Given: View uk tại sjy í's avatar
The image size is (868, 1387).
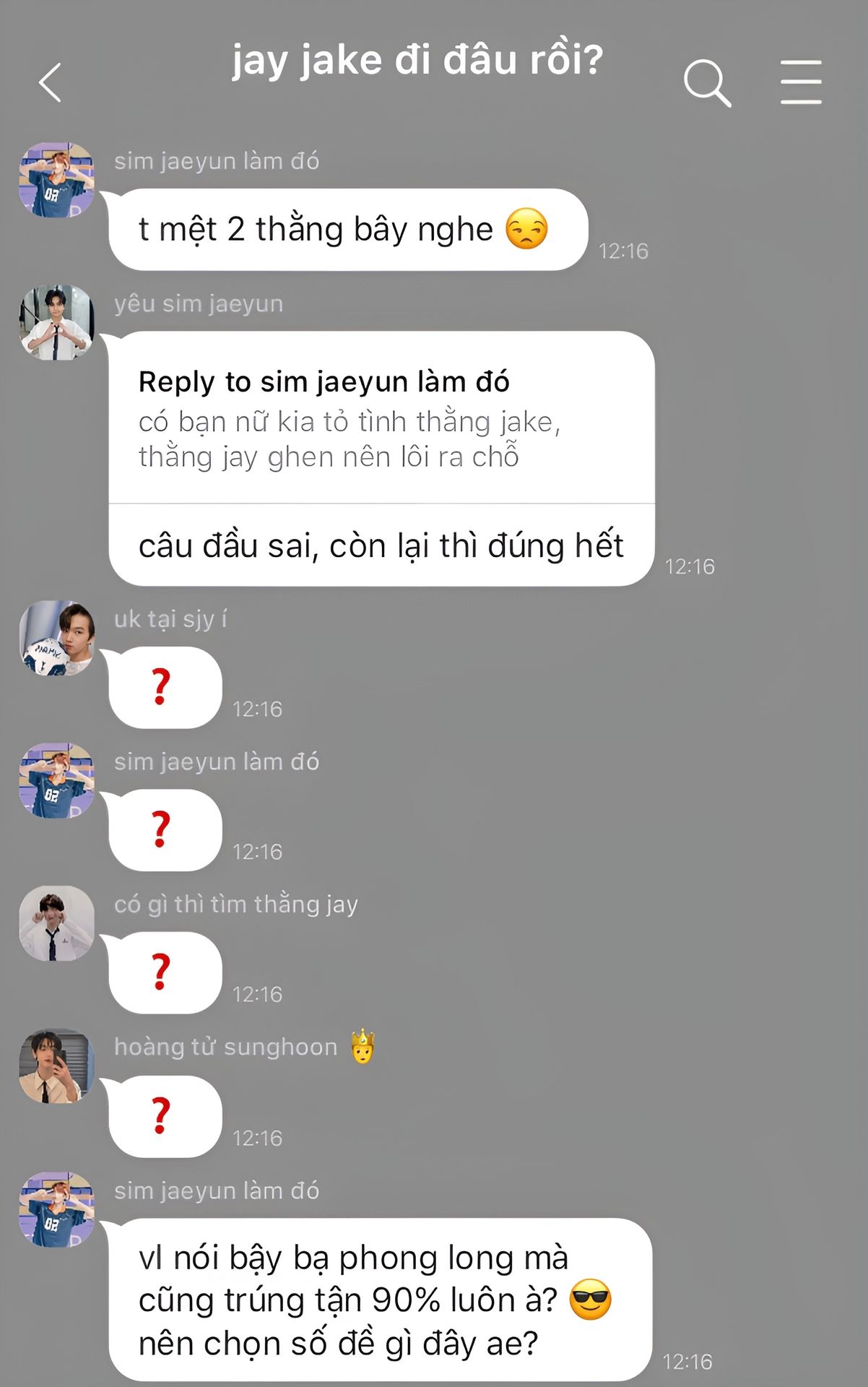Looking at the screenshot, I should 56,638.
